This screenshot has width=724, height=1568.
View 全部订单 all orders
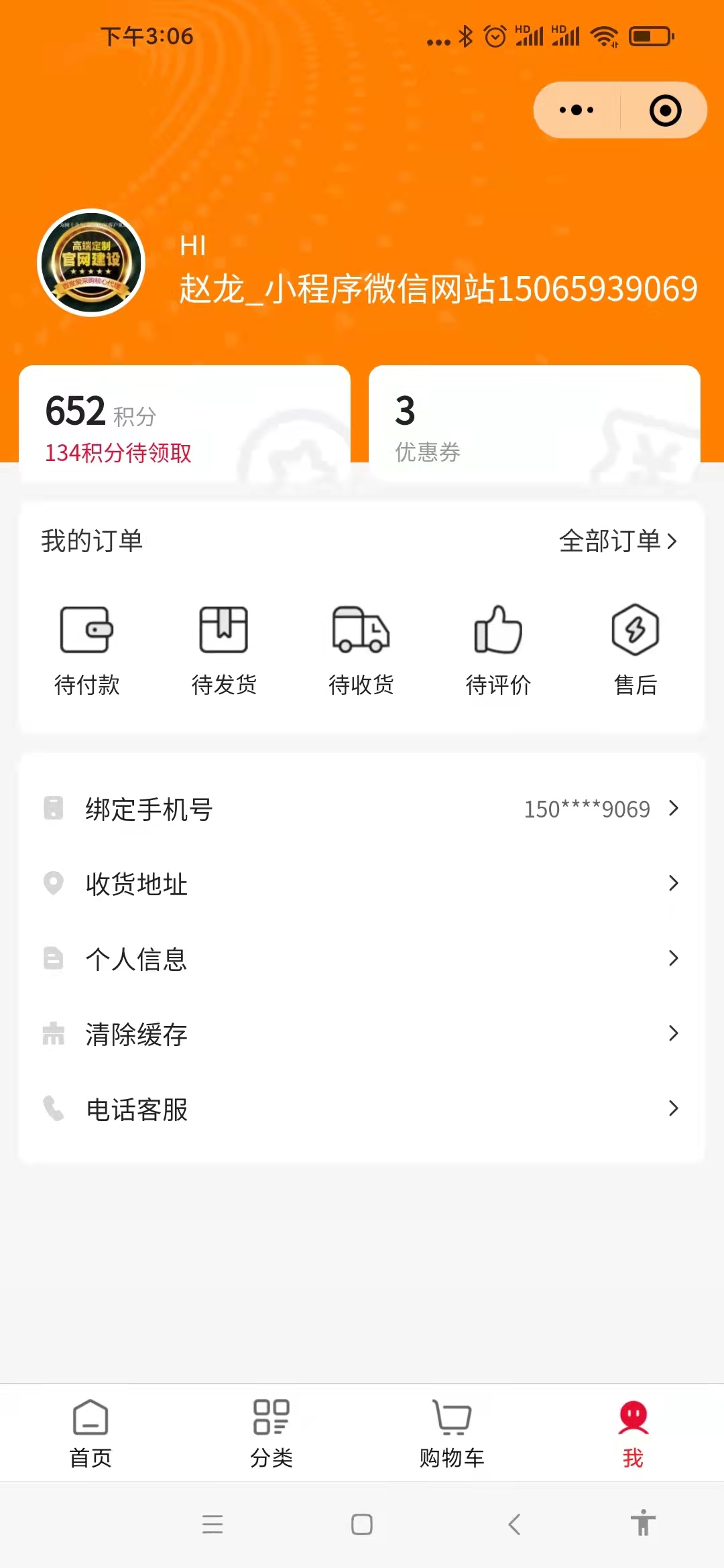tap(618, 541)
